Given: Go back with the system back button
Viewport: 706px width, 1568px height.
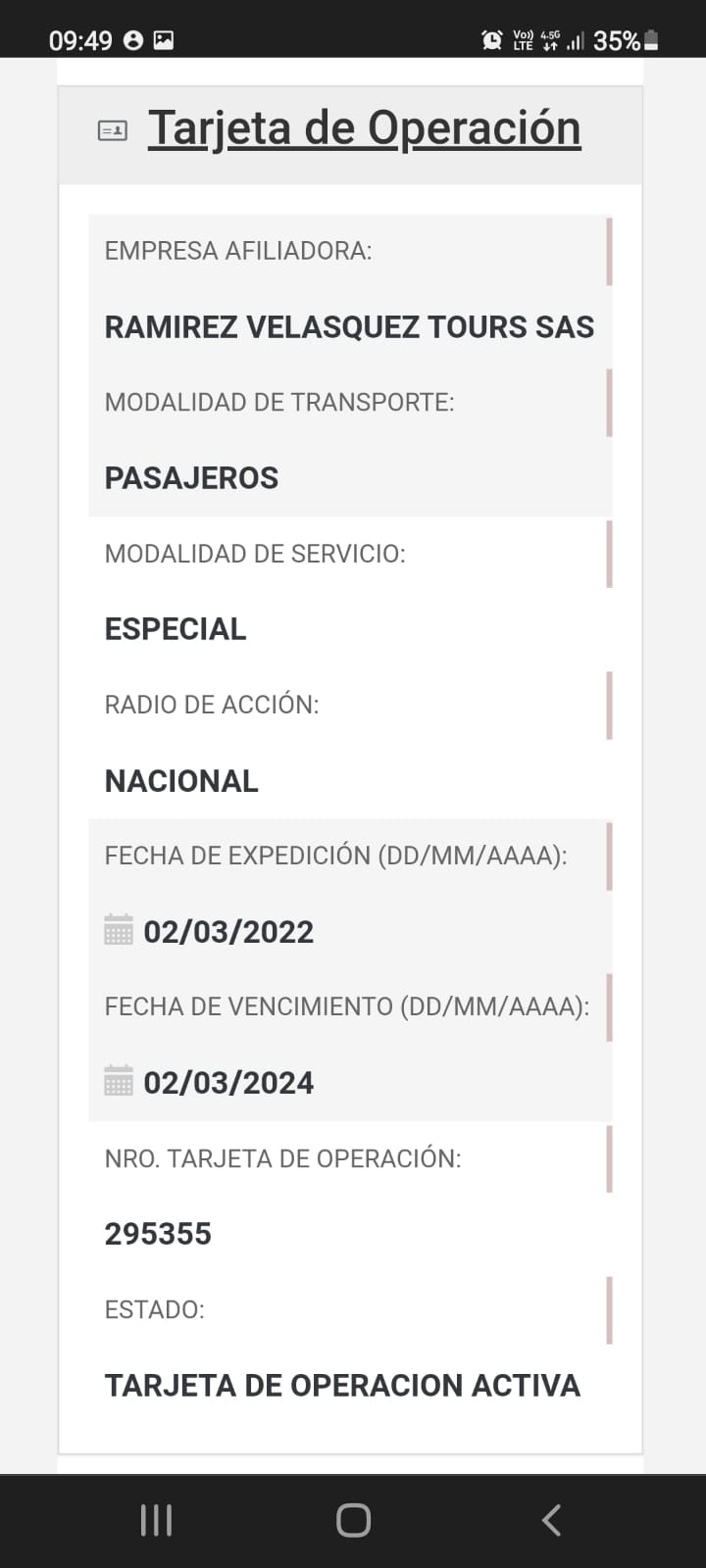Looking at the screenshot, I should 551,1520.
